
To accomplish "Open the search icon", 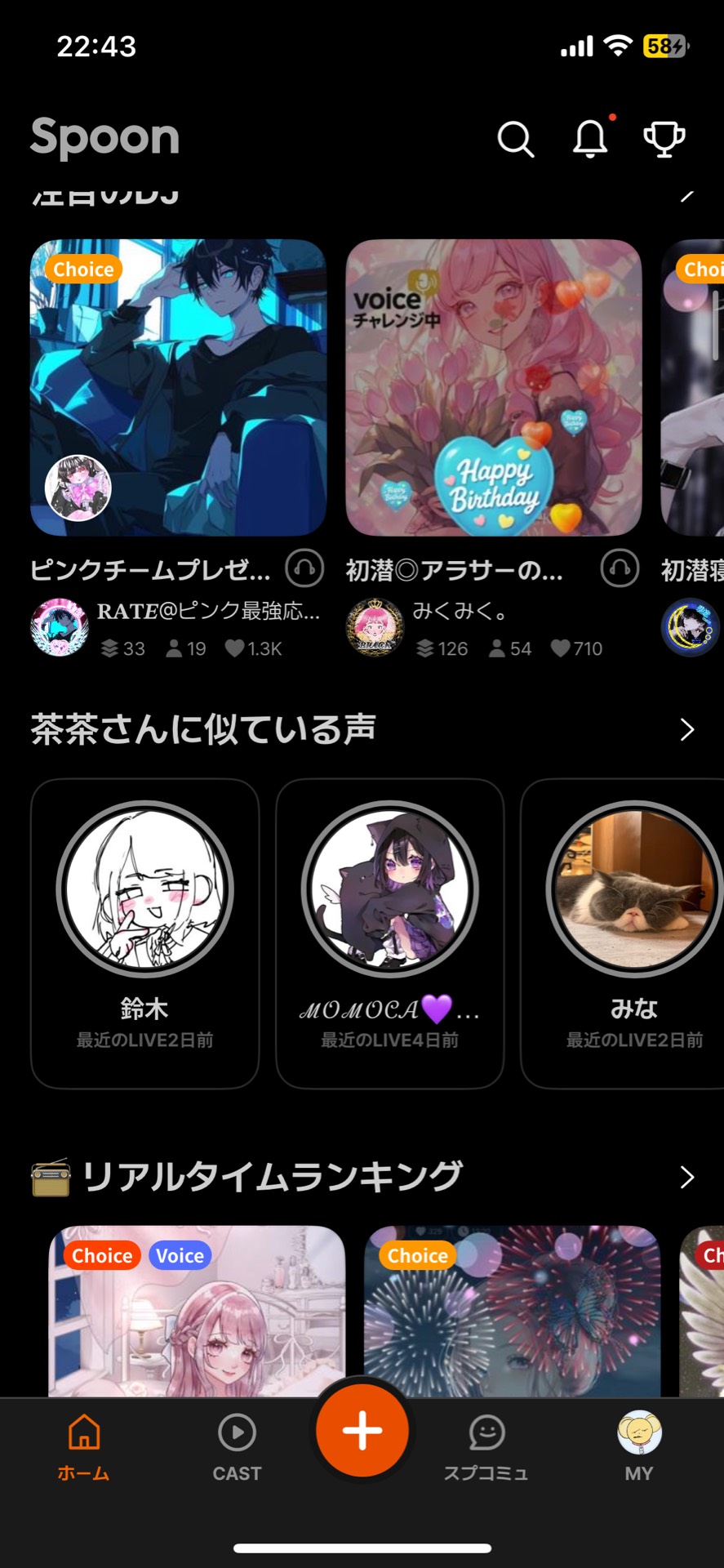I will click(515, 139).
